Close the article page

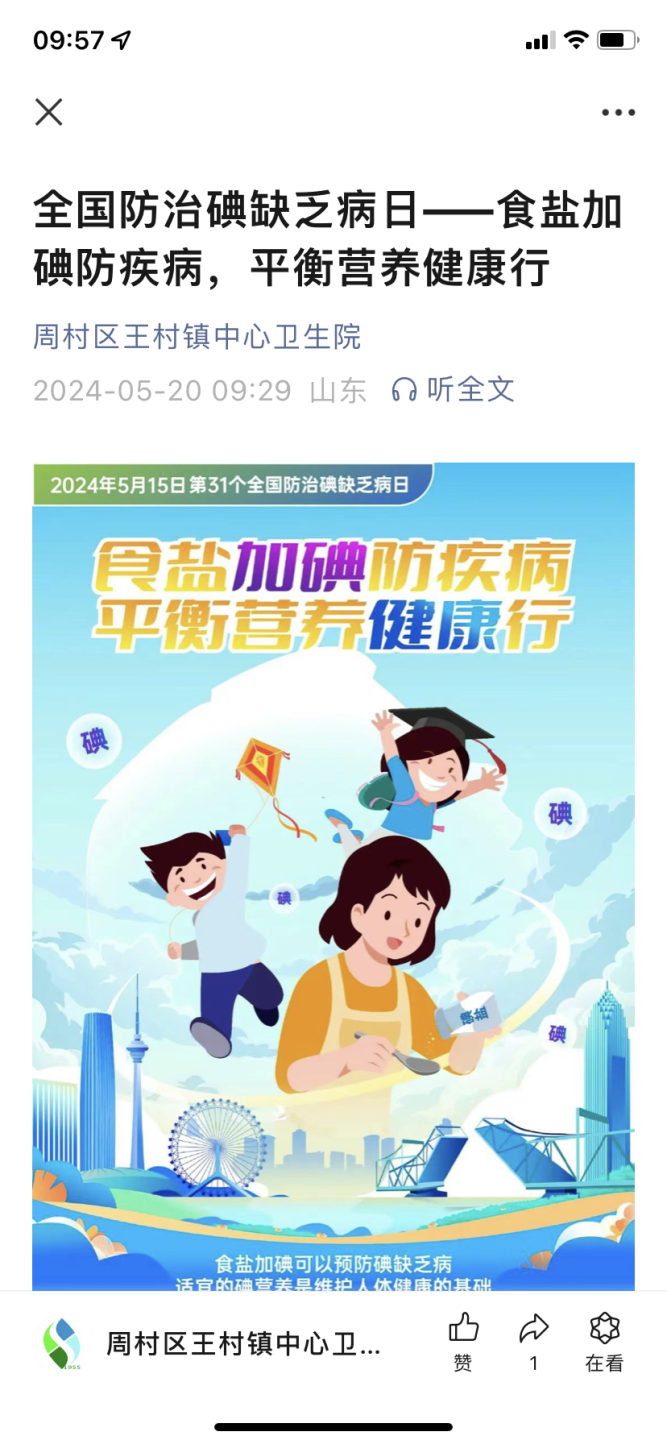[x=48, y=112]
